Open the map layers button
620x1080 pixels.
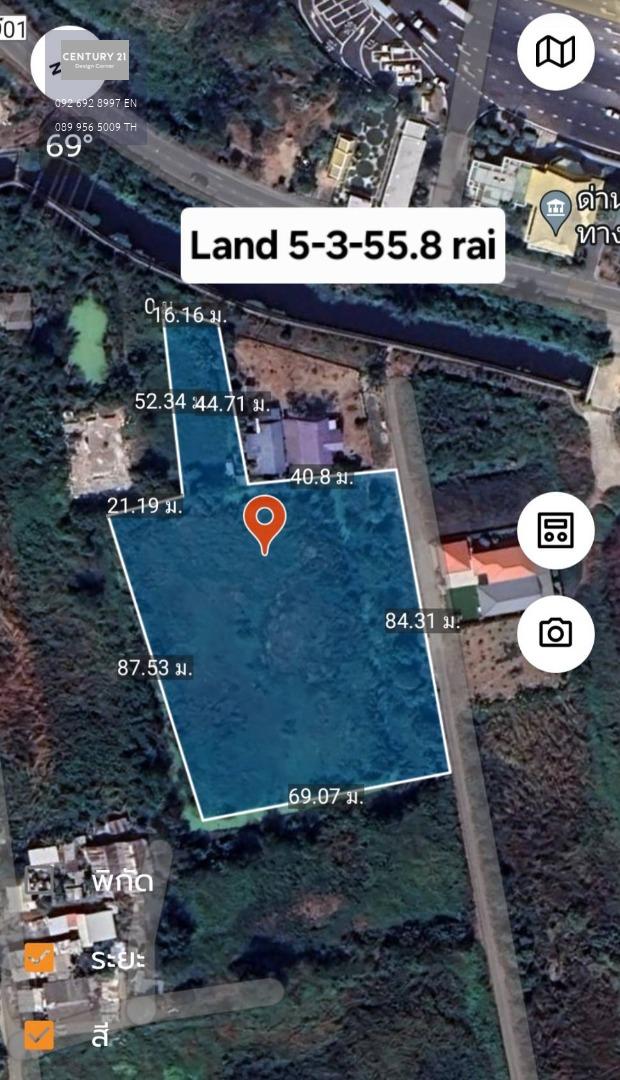pos(556,52)
